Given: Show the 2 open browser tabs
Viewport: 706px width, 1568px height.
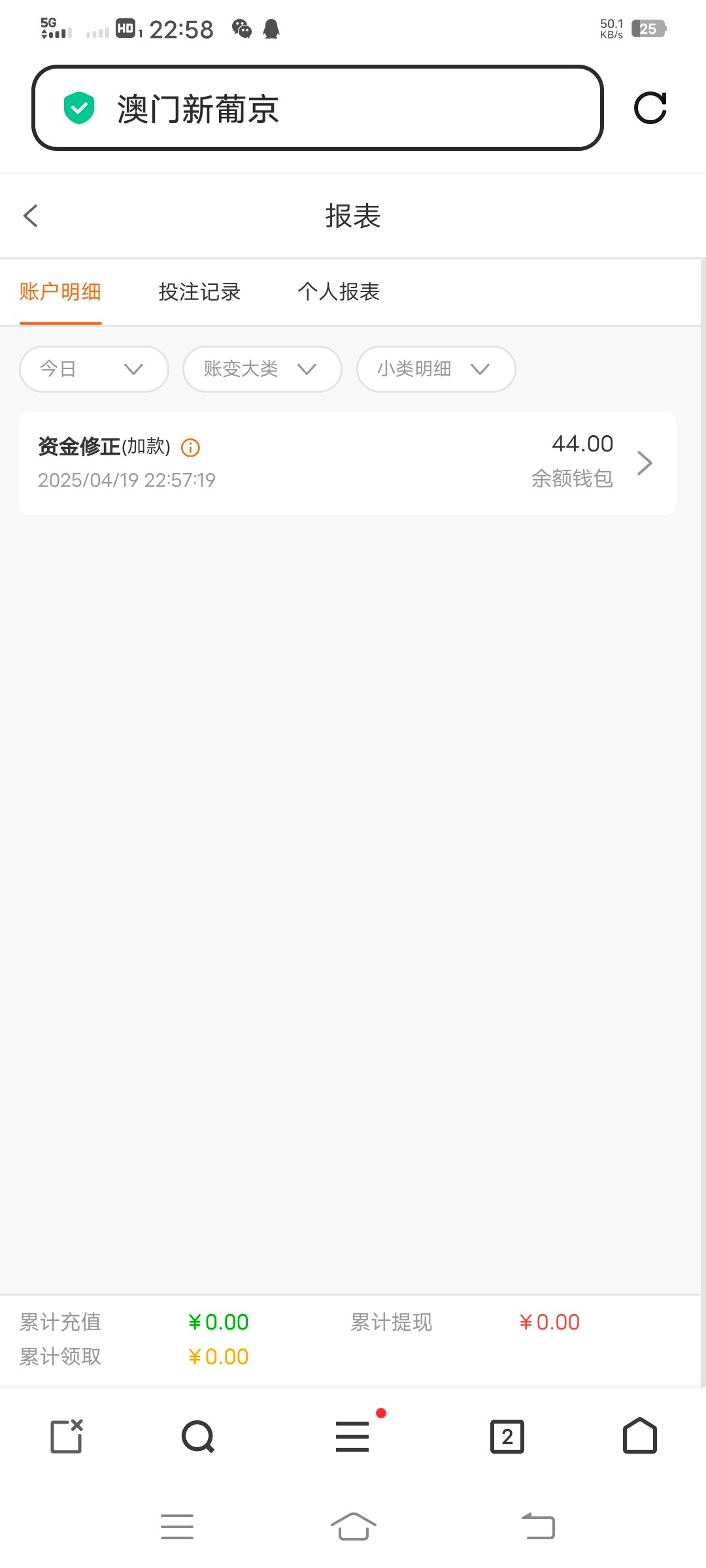Looking at the screenshot, I should tap(507, 1436).
